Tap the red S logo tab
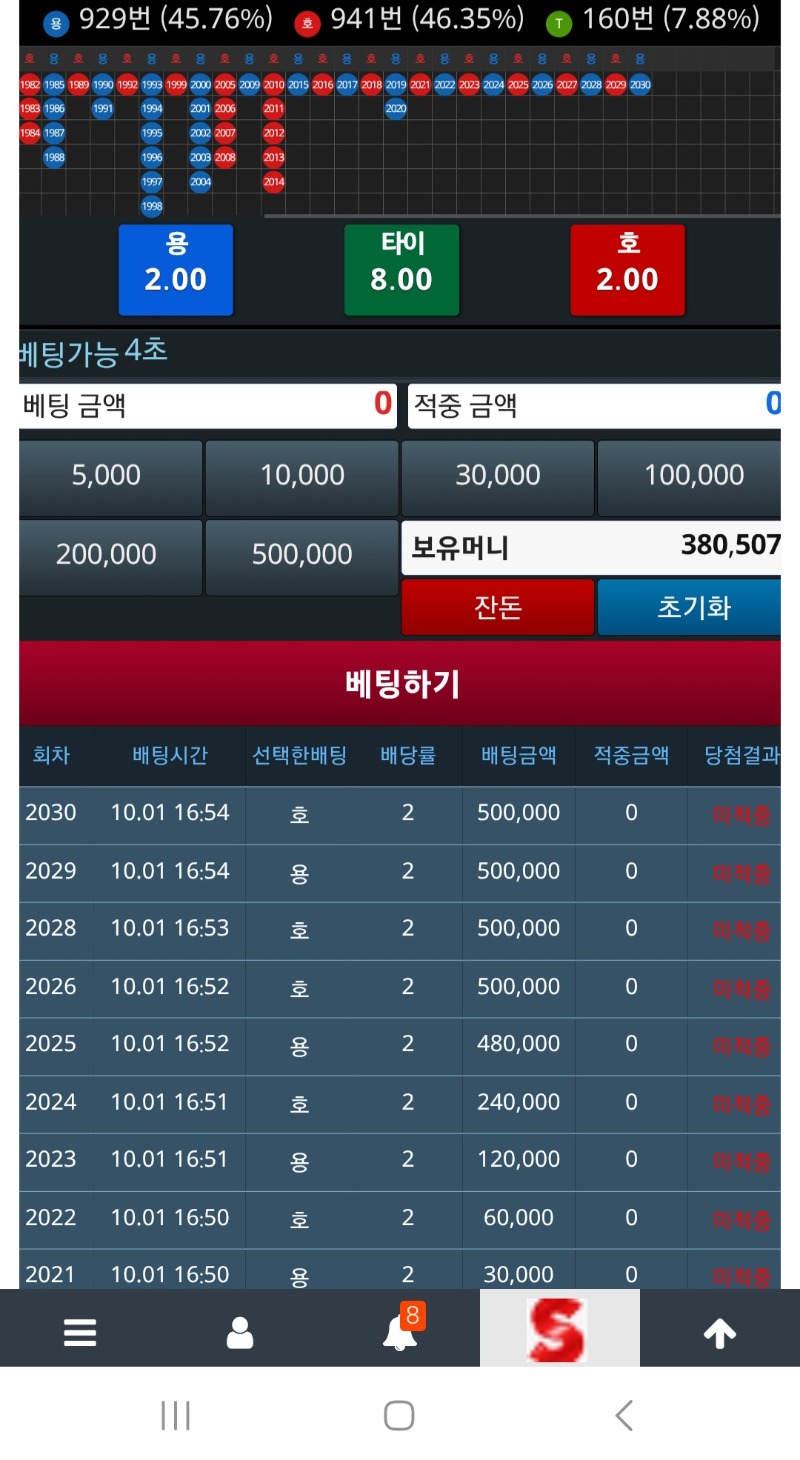The height and width of the screenshot is (1460, 800). pos(559,1330)
